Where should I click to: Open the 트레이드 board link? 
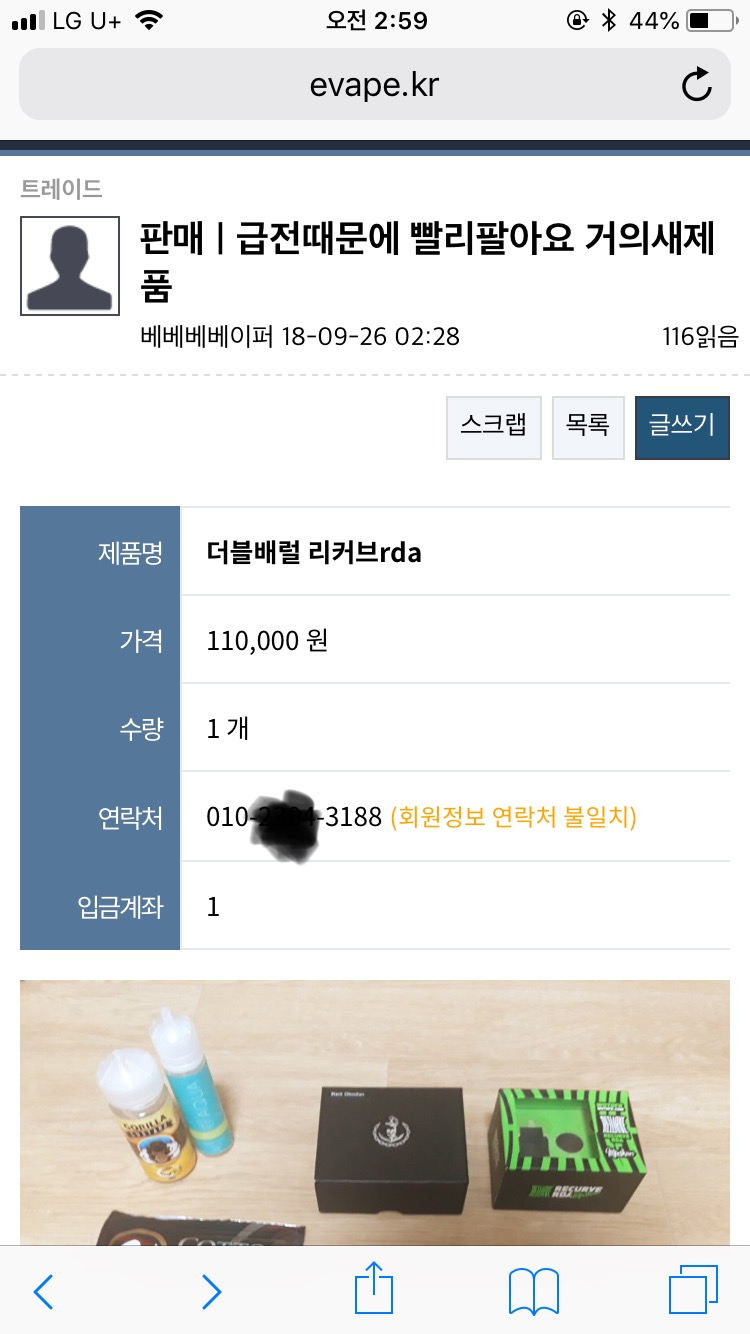click(x=61, y=188)
